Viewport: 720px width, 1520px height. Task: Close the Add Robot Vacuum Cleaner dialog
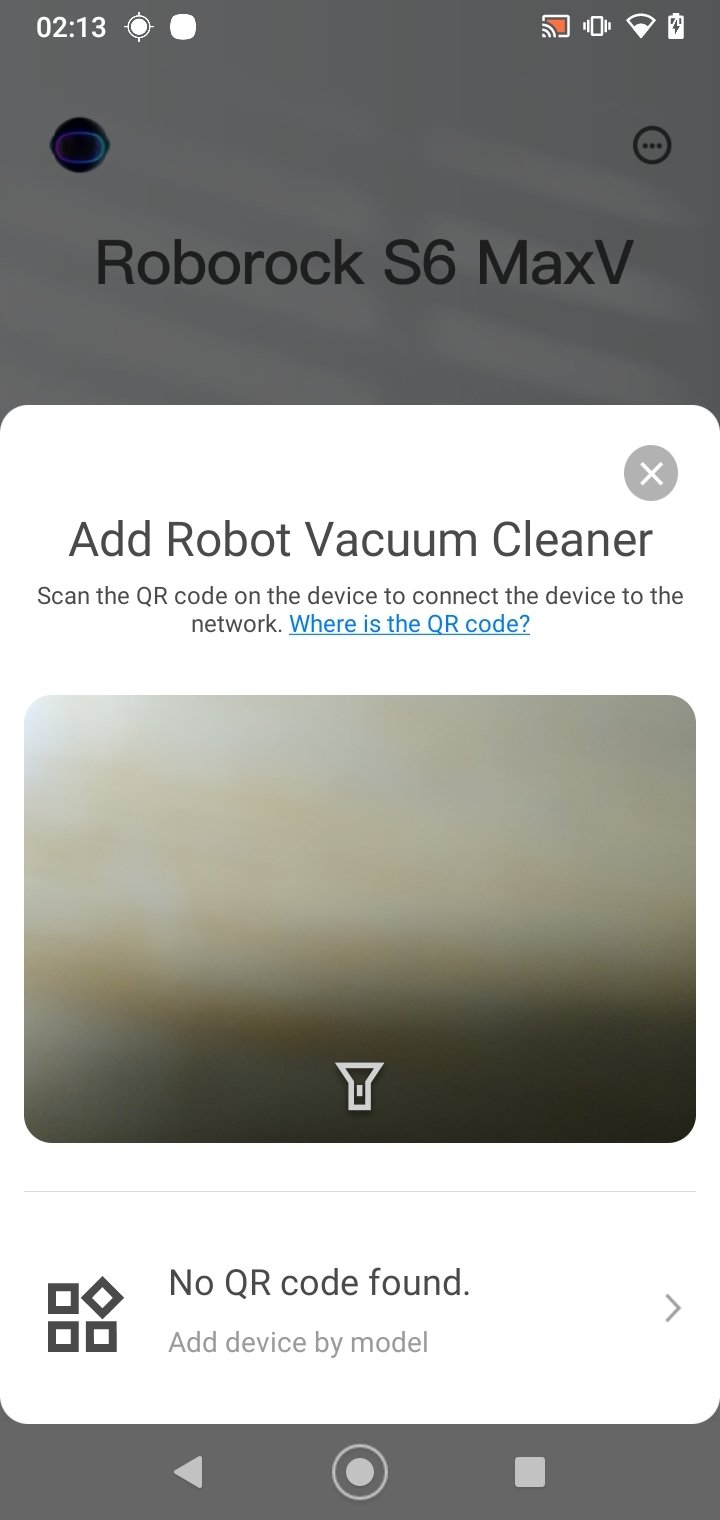pos(651,473)
